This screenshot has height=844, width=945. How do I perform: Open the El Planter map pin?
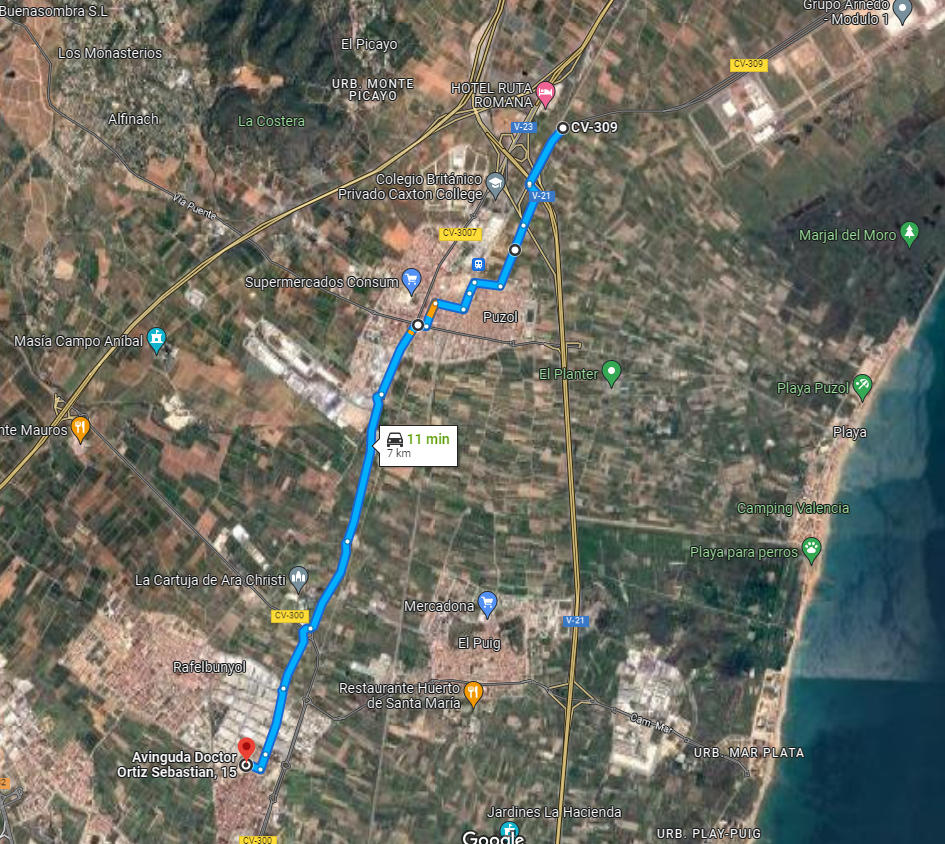[612, 373]
